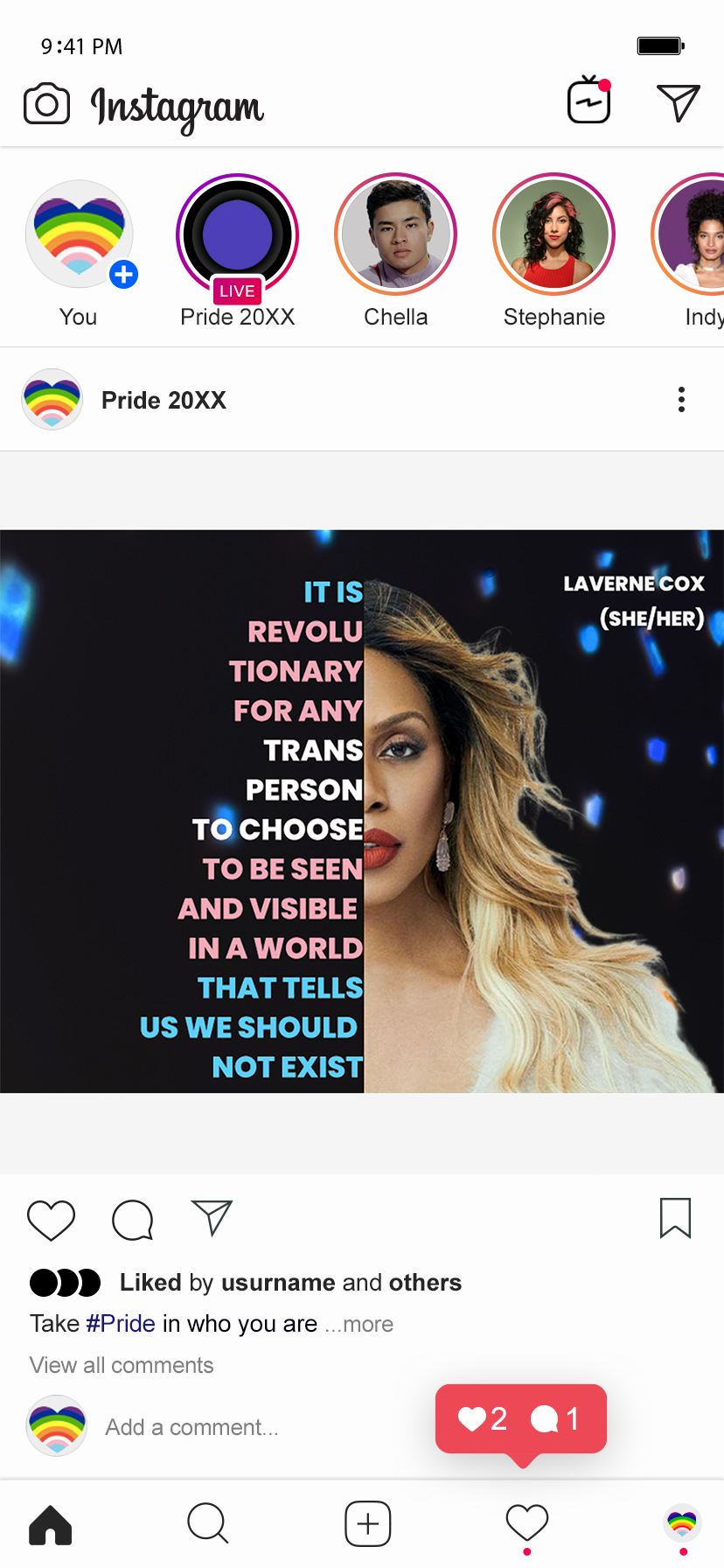Open direct messages paper plane icon
The image size is (724, 1568).
(679, 102)
